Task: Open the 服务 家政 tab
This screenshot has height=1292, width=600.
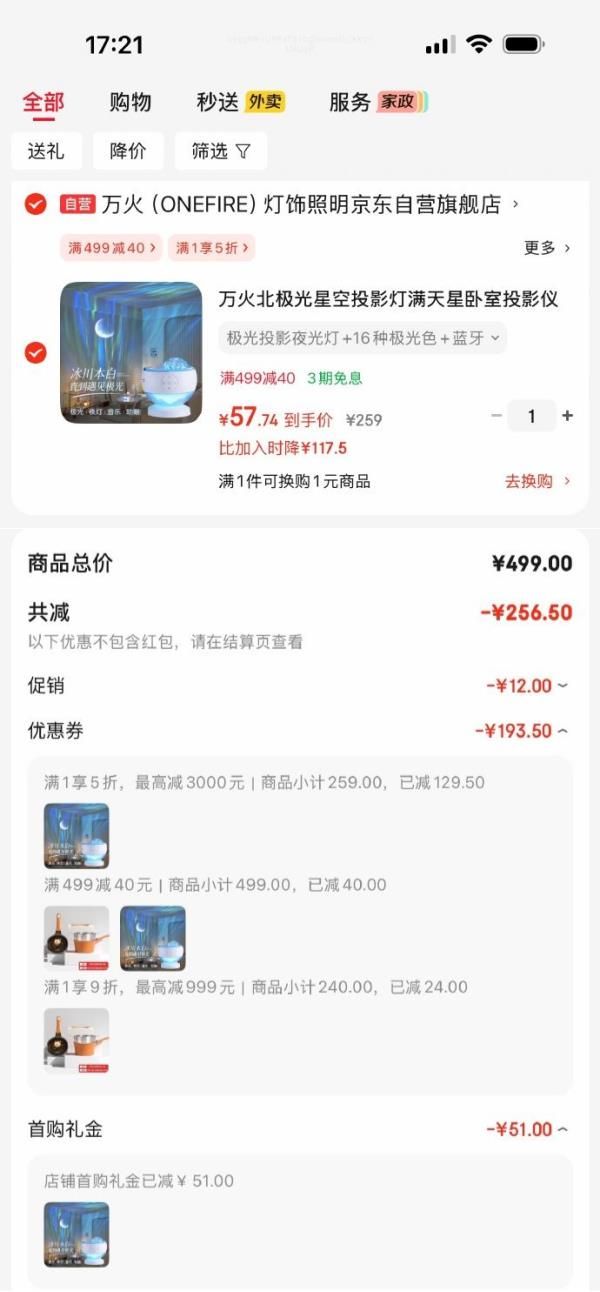Action: coord(378,102)
